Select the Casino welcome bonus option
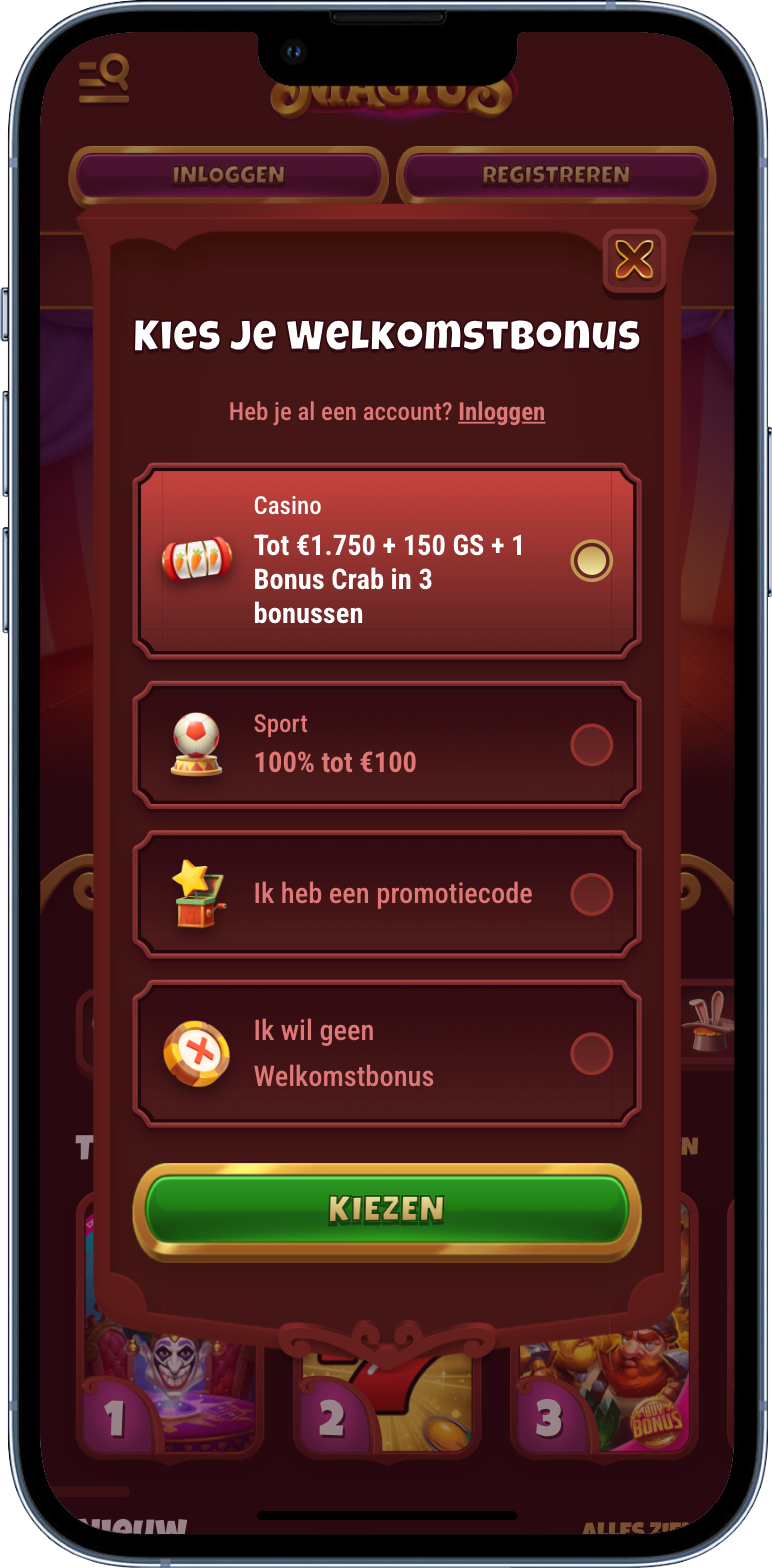This screenshot has height=1568, width=772. pos(590,561)
